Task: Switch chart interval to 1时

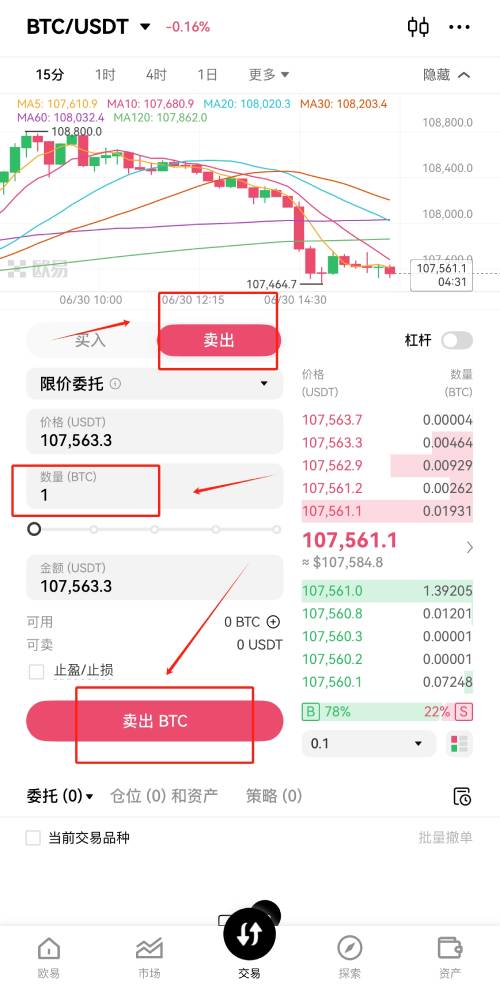Action: coord(105,75)
